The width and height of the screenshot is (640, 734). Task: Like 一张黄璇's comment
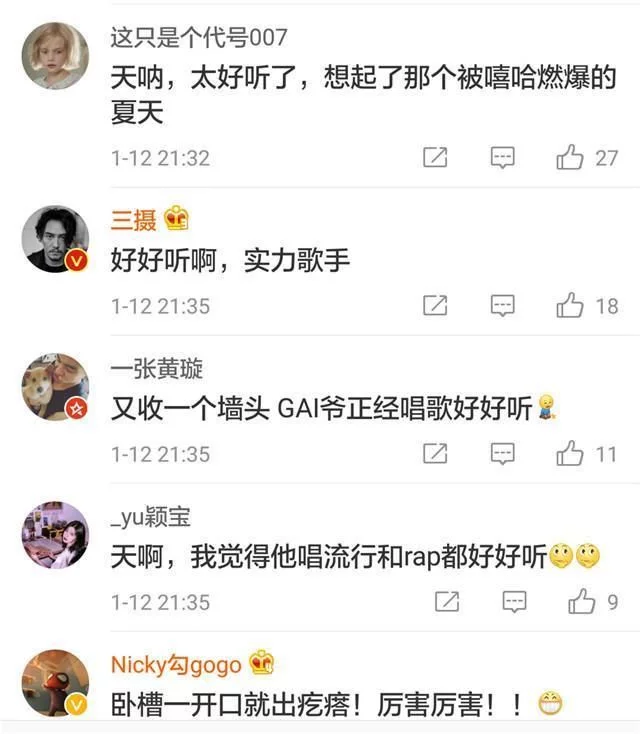click(570, 454)
